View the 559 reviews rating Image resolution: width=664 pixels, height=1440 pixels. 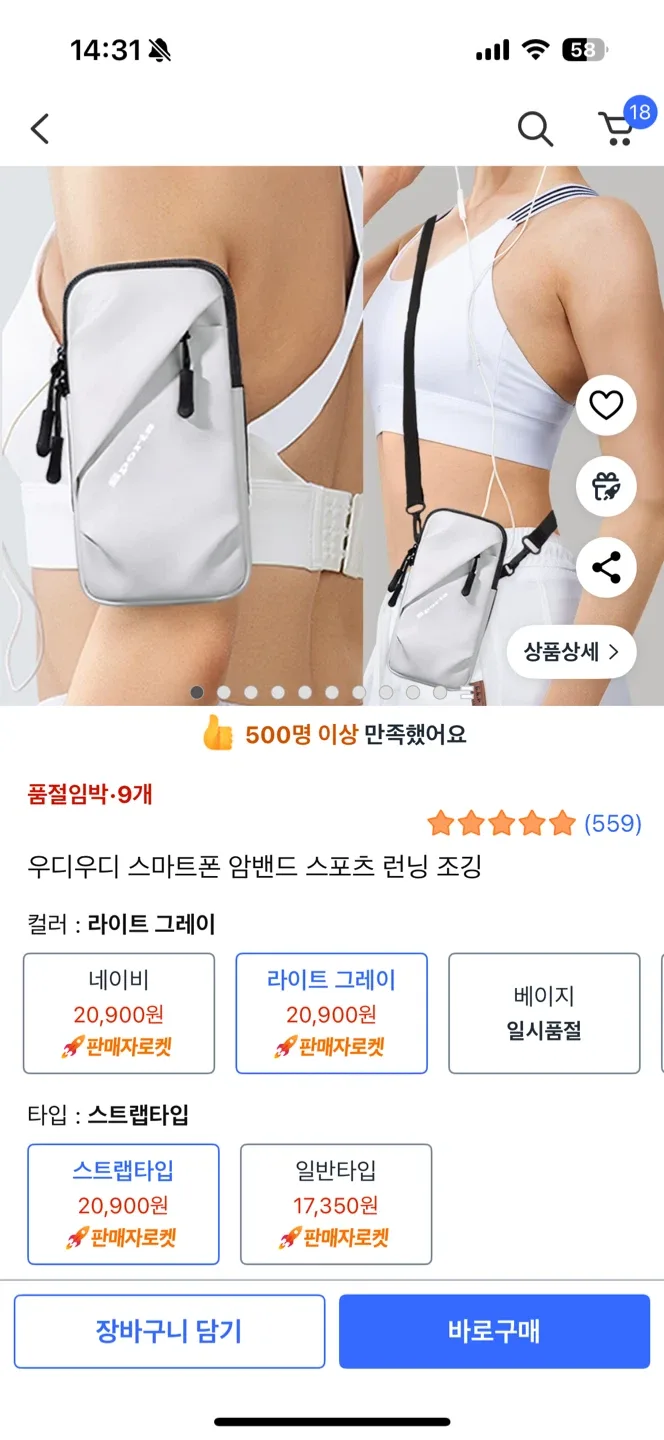click(x=534, y=823)
